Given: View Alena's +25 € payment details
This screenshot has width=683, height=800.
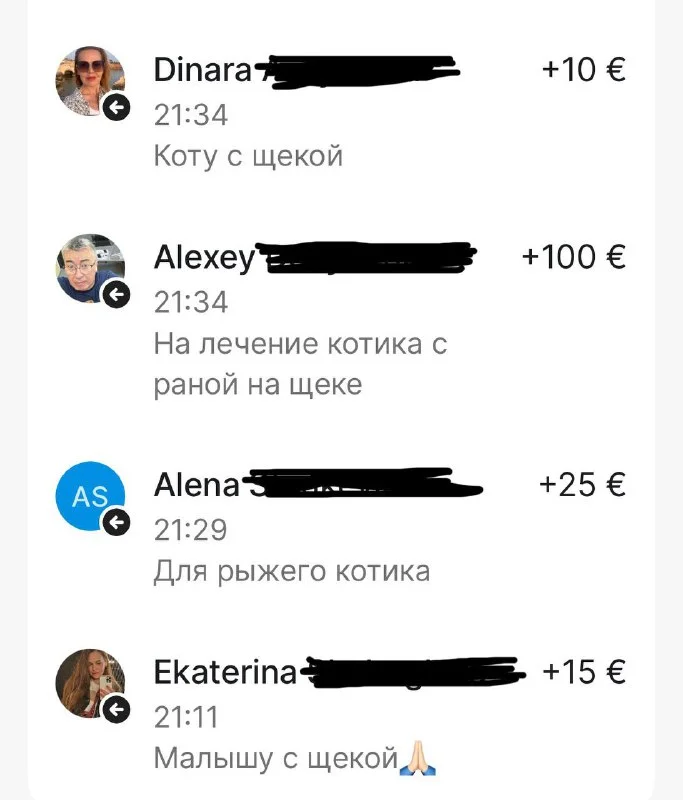Looking at the screenshot, I should pyautogui.click(x=340, y=528).
